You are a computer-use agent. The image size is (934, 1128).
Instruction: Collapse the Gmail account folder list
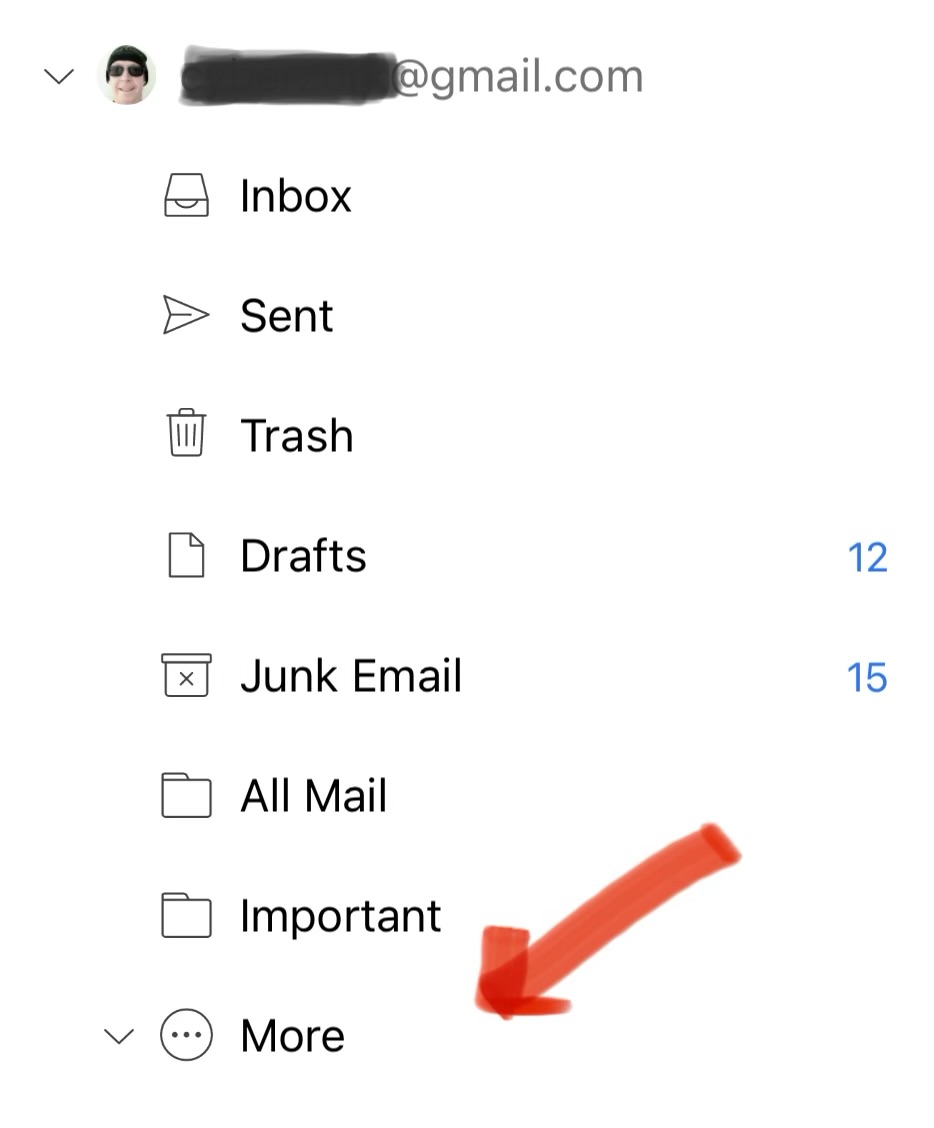tap(61, 77)
